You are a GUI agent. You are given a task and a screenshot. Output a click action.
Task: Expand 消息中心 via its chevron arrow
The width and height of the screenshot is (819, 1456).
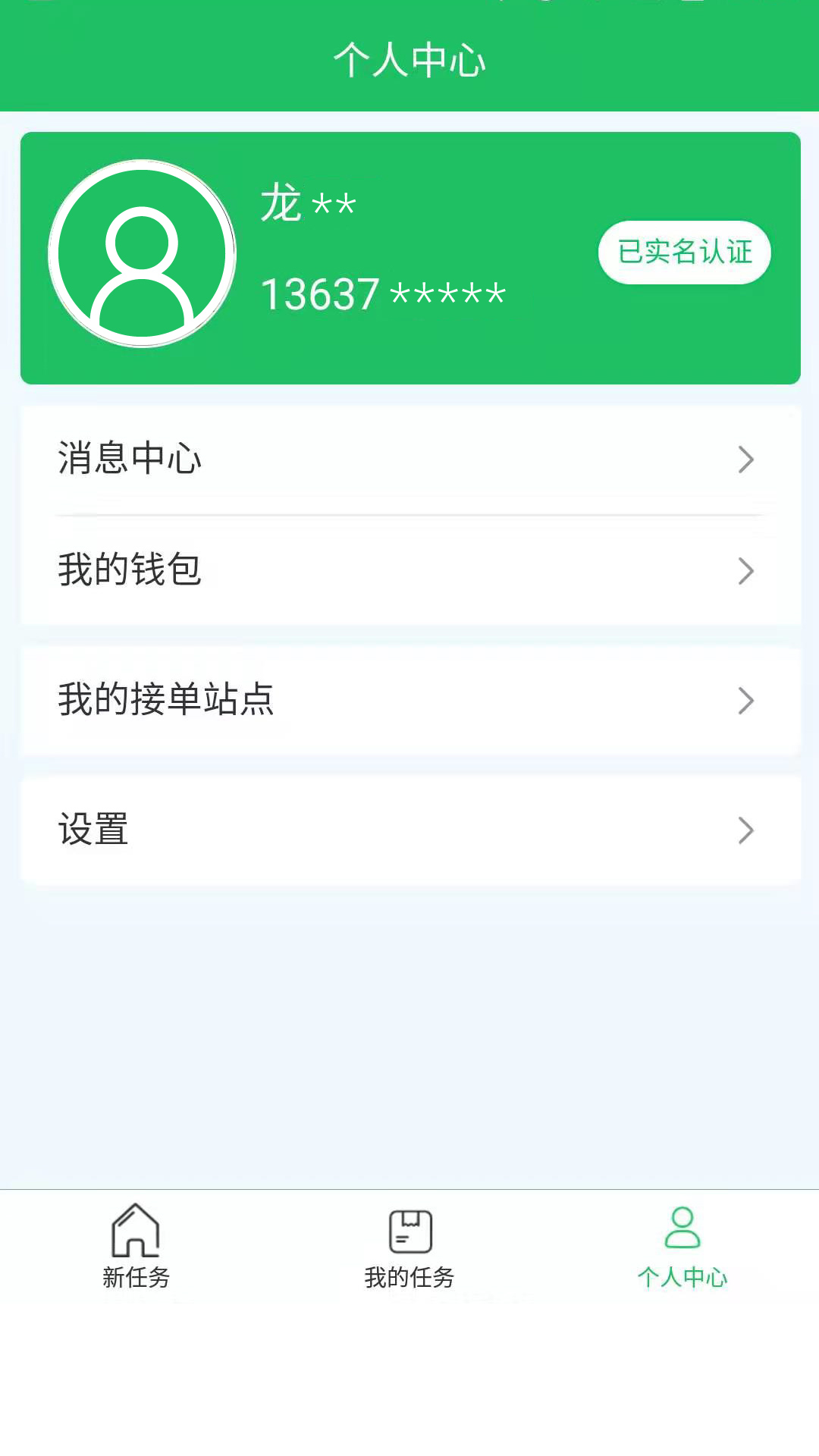[x=746, y=460]
